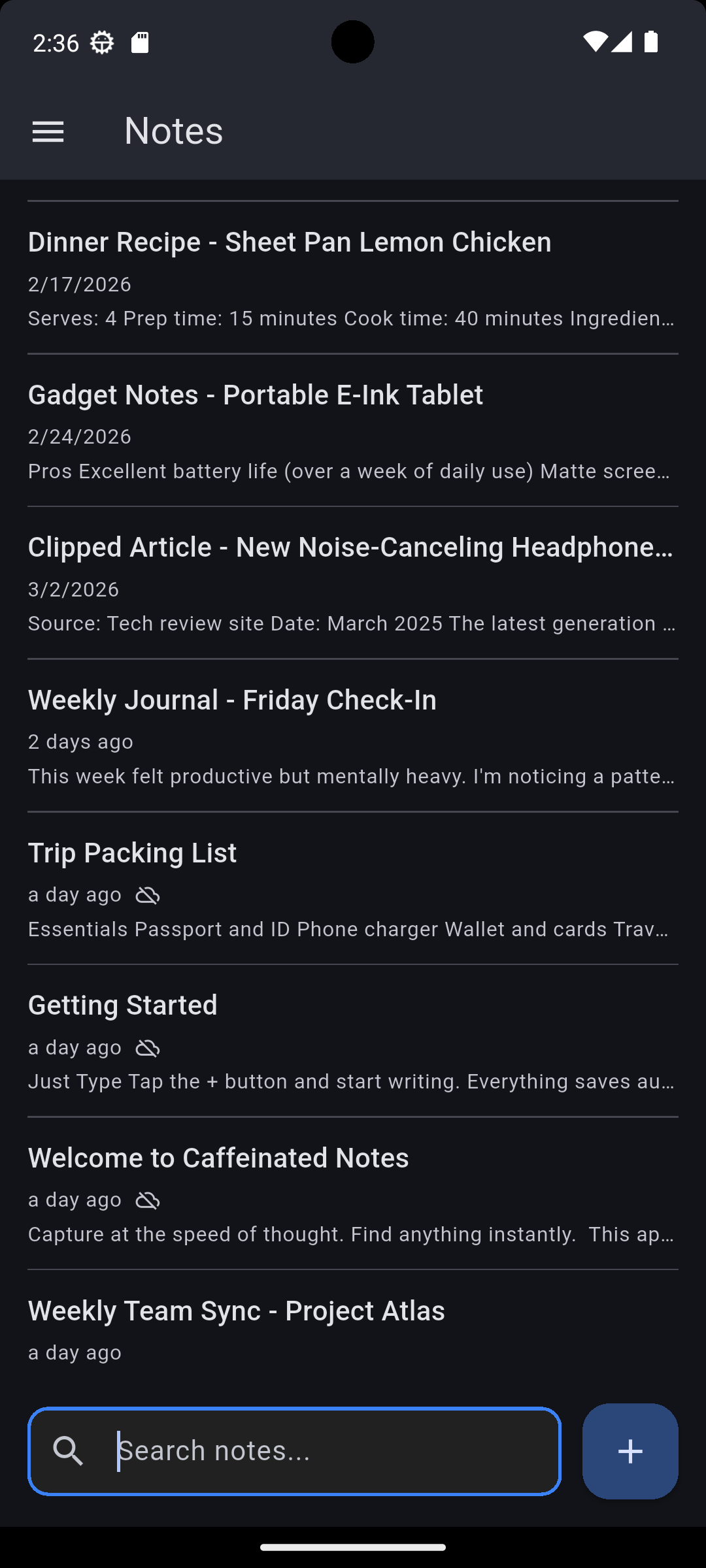This screenshot has width=706, height=1568.
Task: Click inside the Search notes field
Action: click(x=294, y=1452)
